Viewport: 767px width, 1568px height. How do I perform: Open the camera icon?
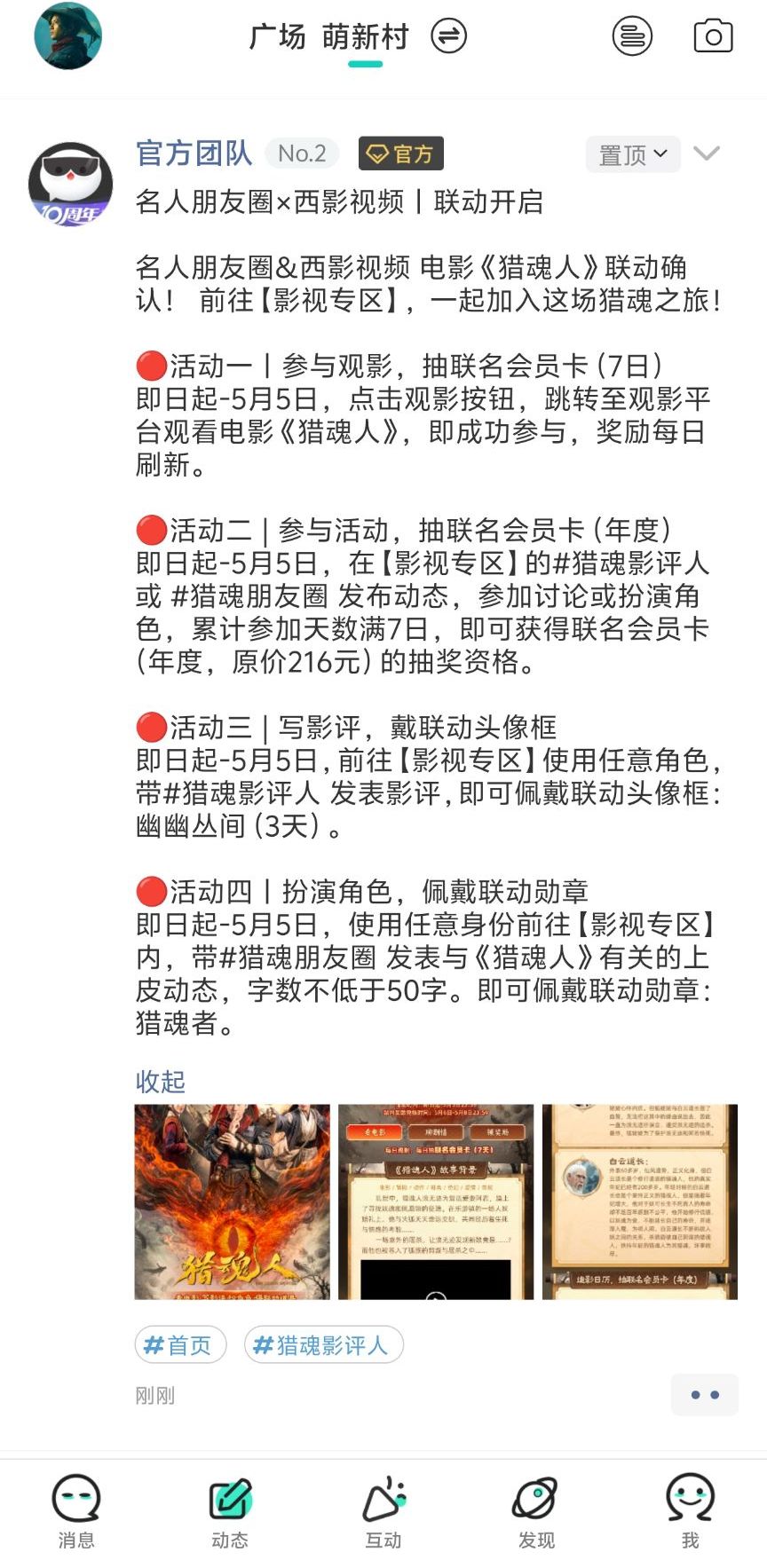(x=713, y=36)
